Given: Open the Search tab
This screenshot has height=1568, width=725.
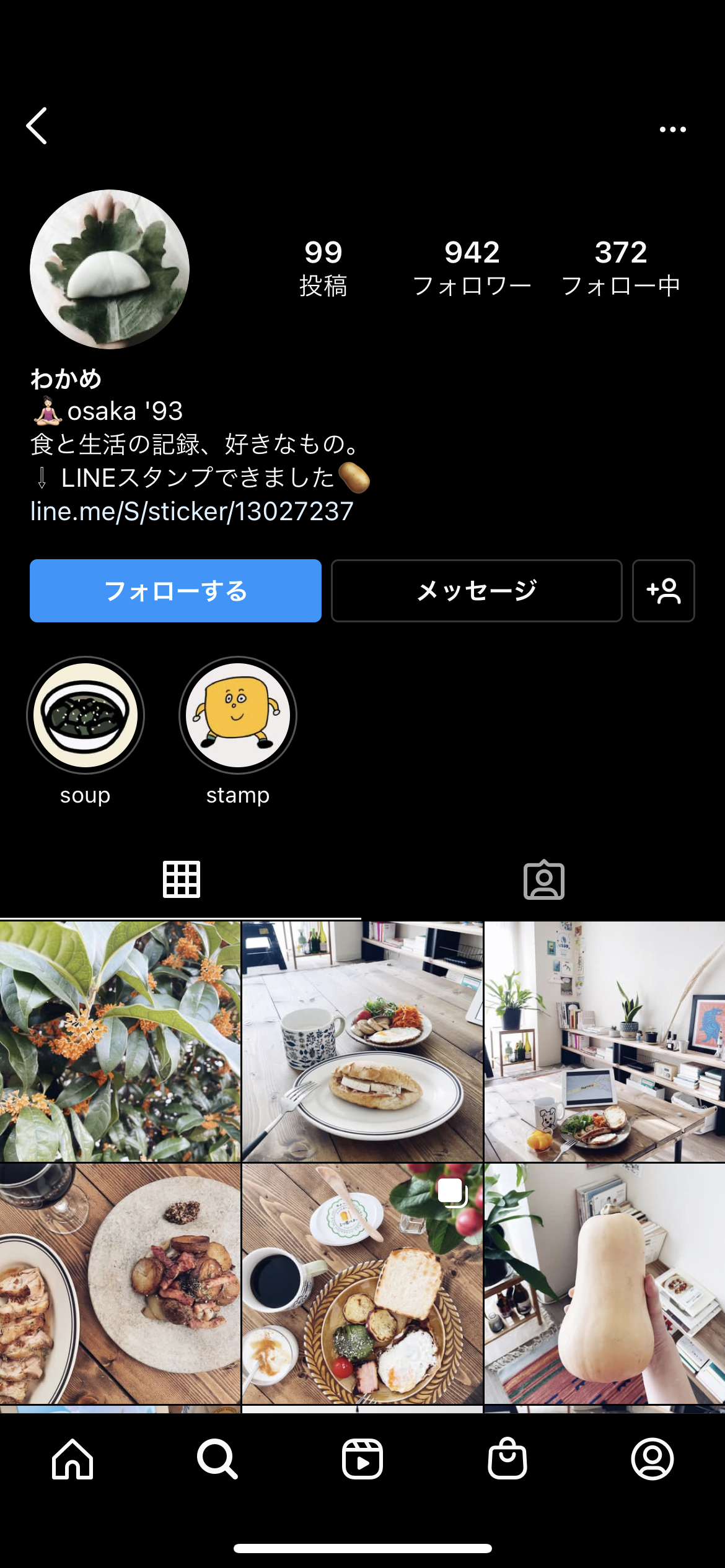Looking at the screenshot, I should tap(217, 1459).
